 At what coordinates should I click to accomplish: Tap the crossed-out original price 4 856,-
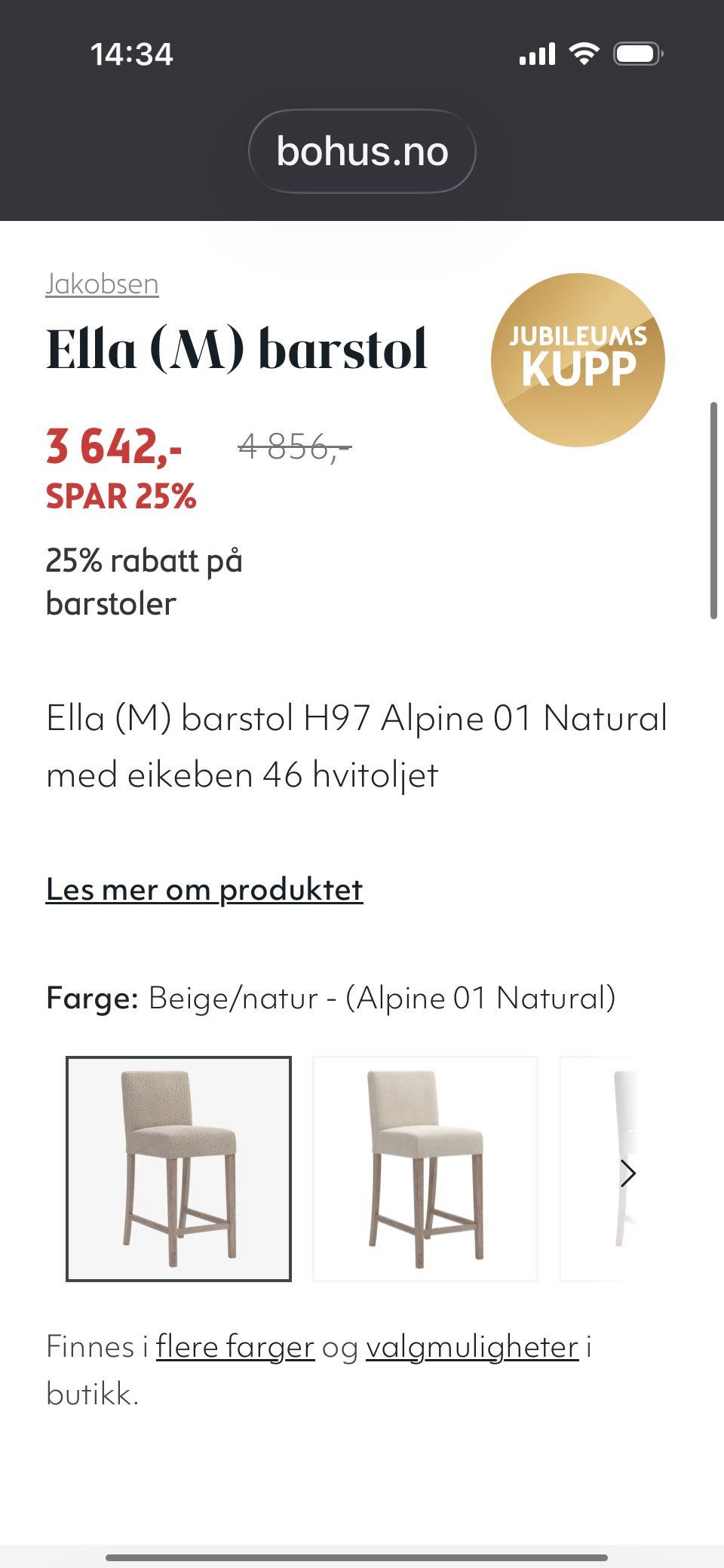click(293, 446)
